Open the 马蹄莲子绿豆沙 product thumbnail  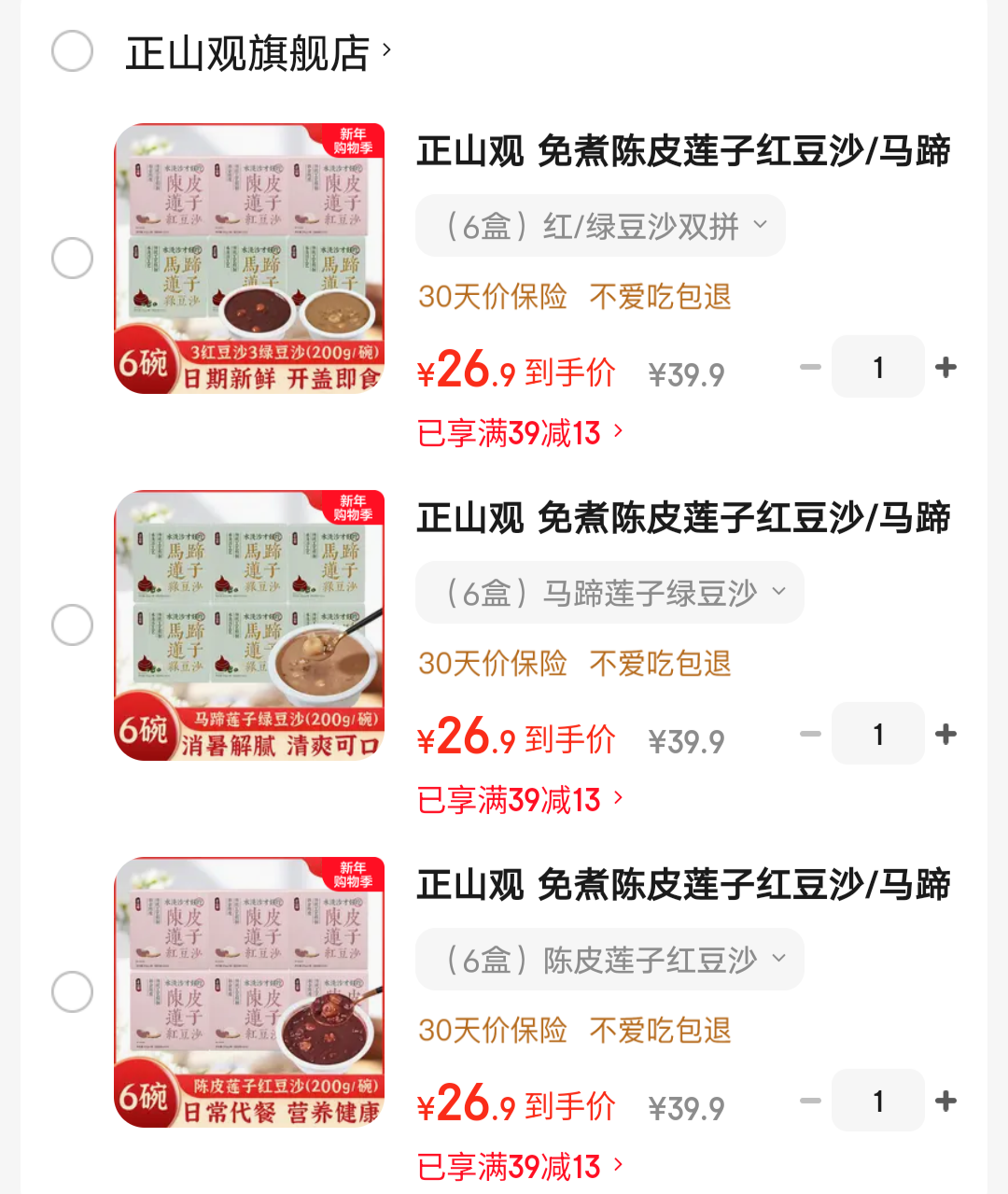[x=248, y=625]
